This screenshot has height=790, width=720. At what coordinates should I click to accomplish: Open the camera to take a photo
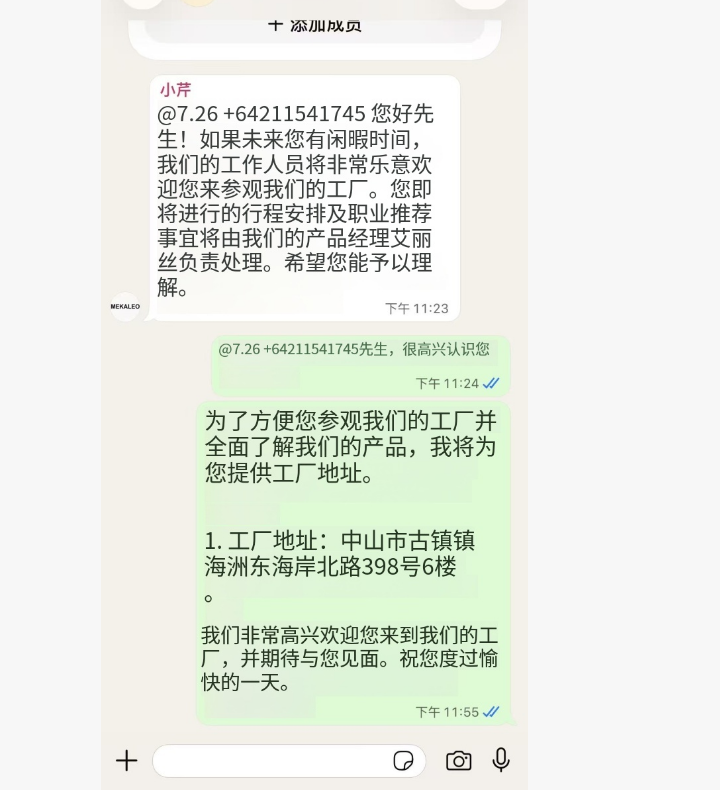coord(459,761)
